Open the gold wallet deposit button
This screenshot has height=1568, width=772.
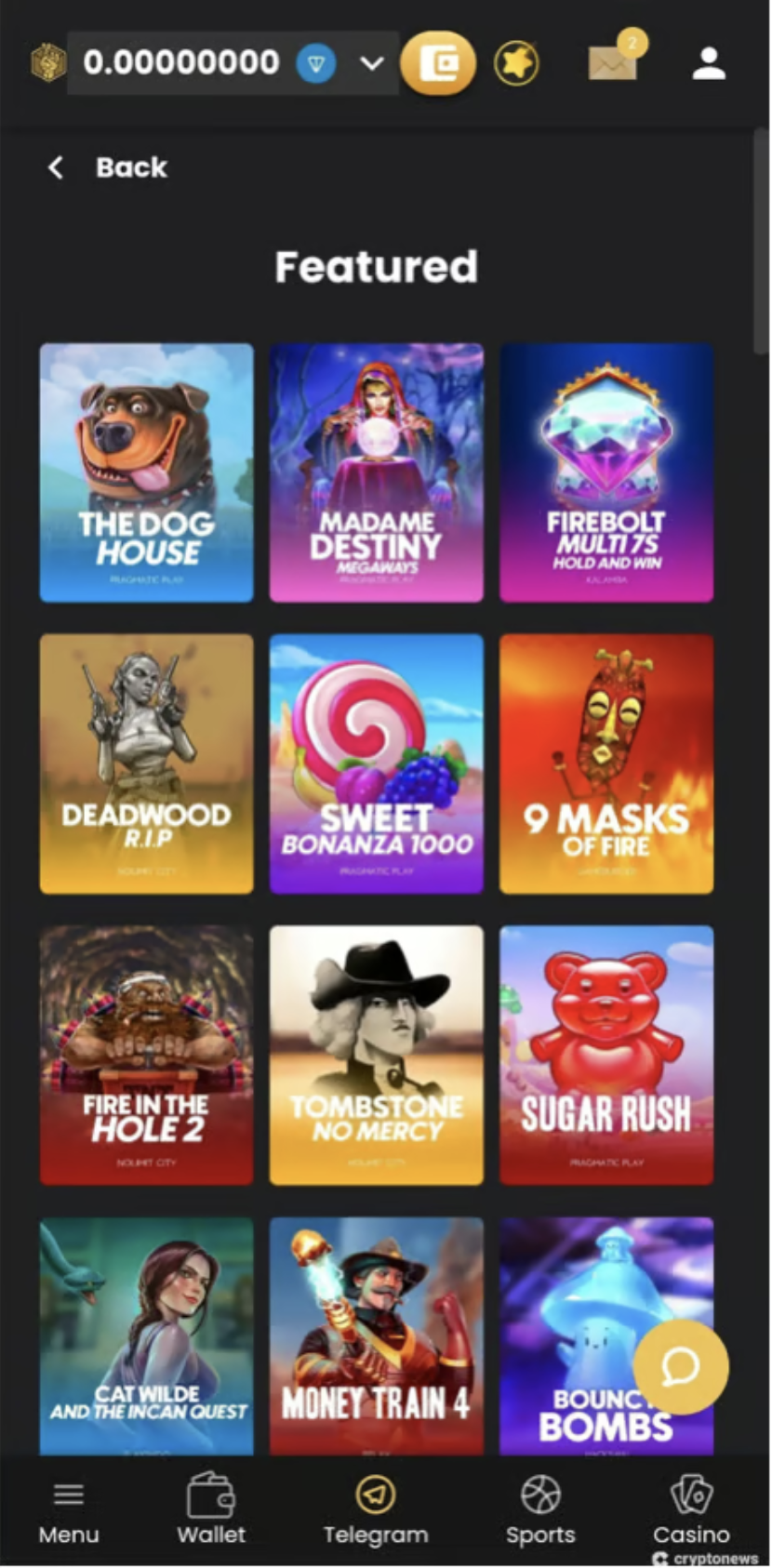pyautogui.click(x=437, y=63)
